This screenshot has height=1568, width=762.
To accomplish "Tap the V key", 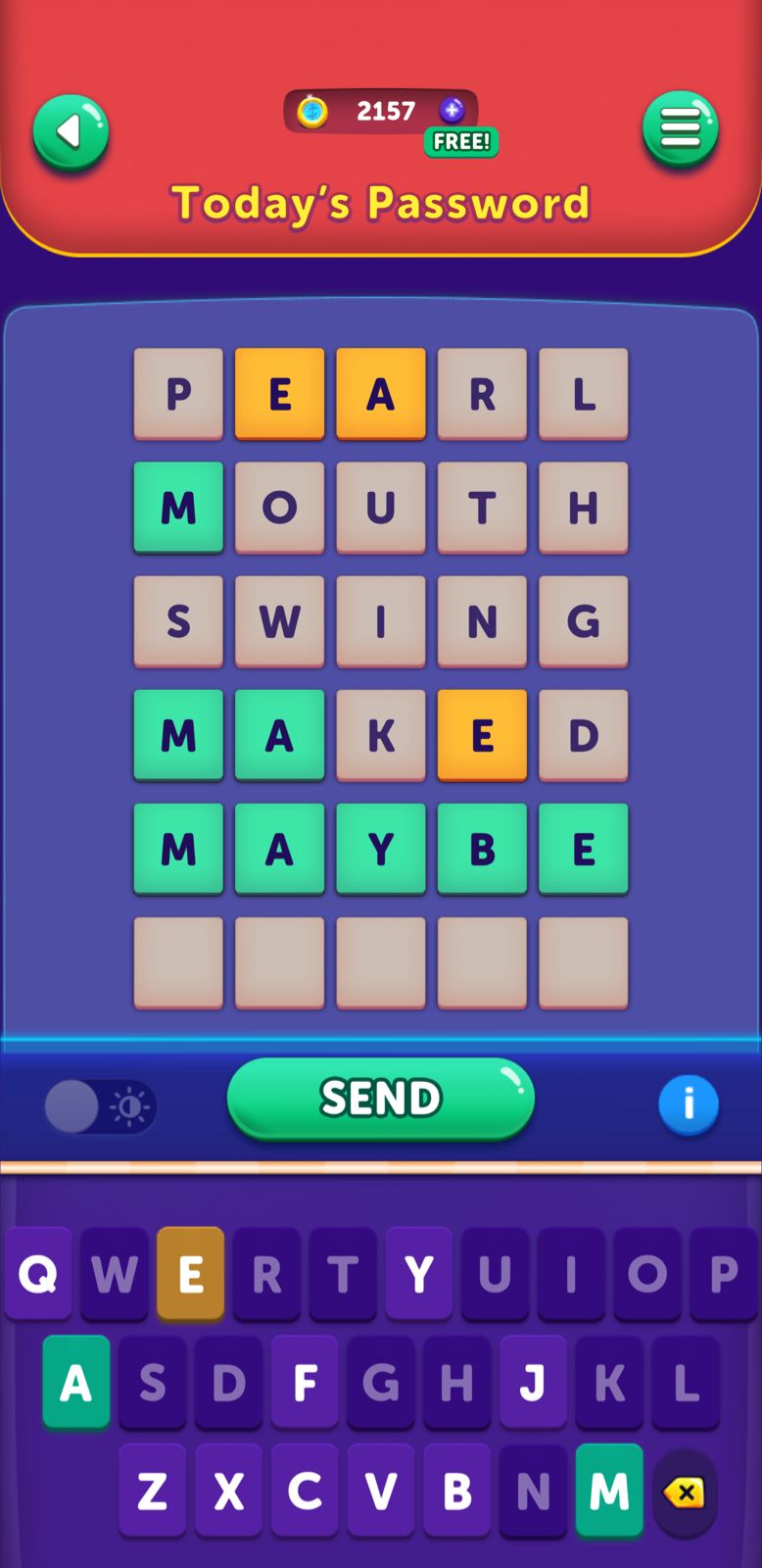I will [x=381, y=1492].
